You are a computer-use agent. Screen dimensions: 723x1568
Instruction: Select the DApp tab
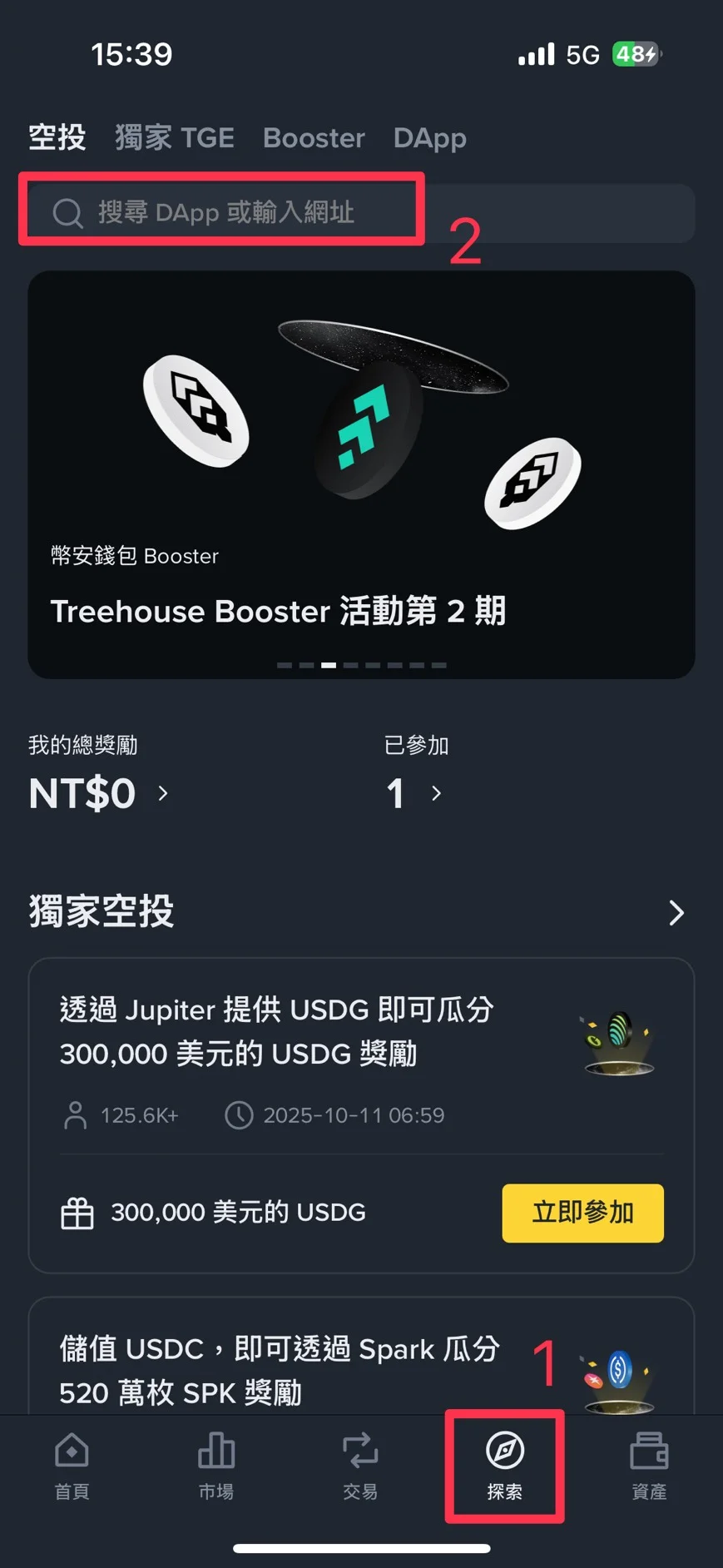[x=429, y=138]
